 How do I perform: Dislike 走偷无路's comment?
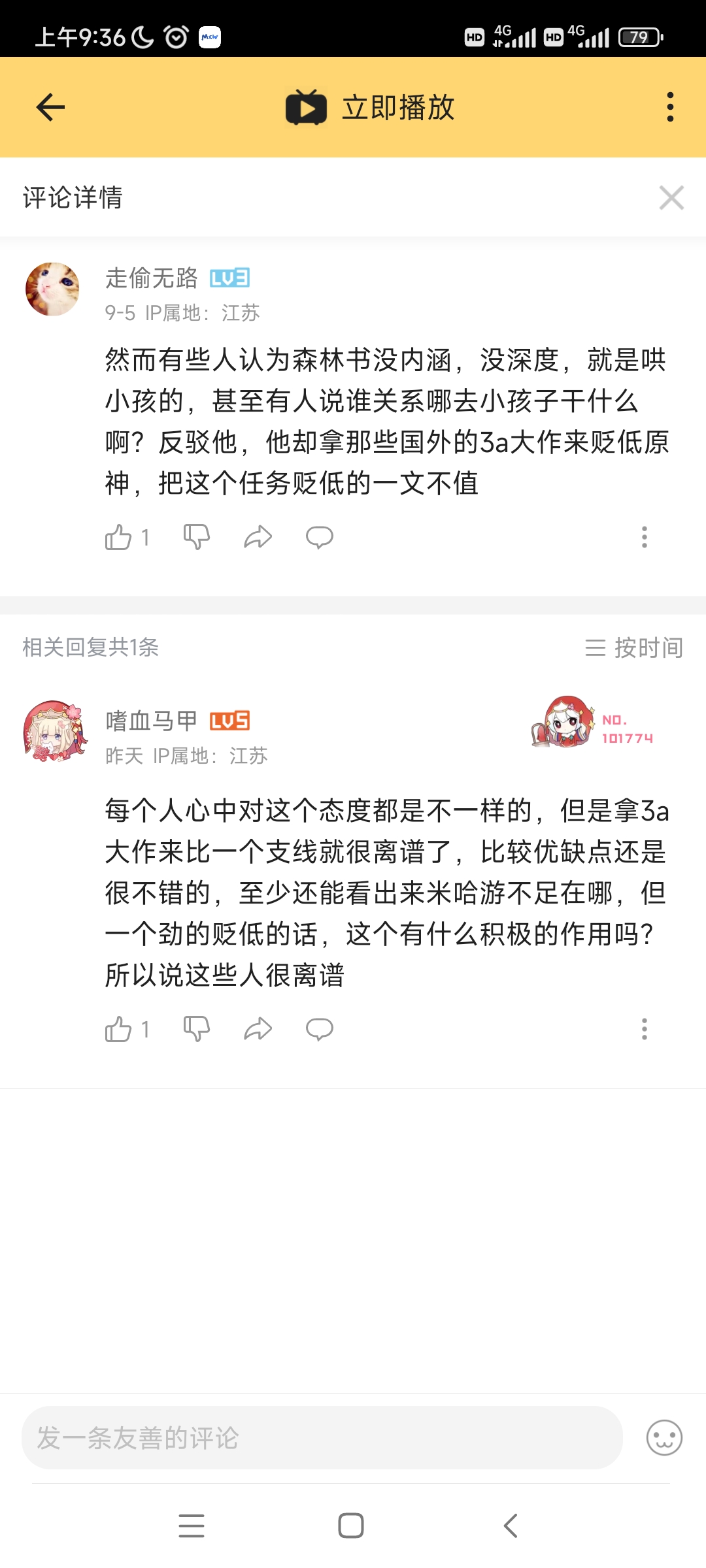pos(196,537)
